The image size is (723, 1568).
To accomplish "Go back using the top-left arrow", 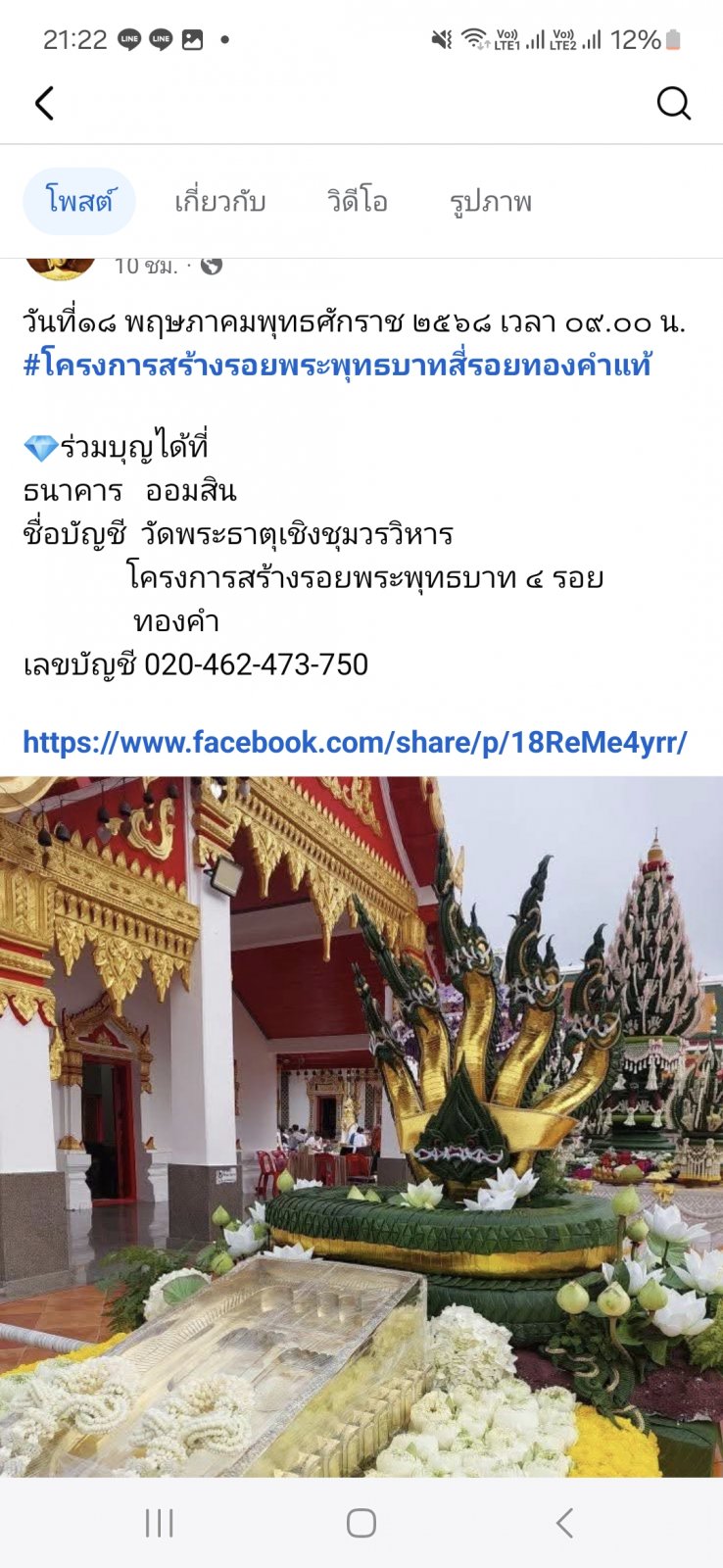I will click(x=44, y=103).
